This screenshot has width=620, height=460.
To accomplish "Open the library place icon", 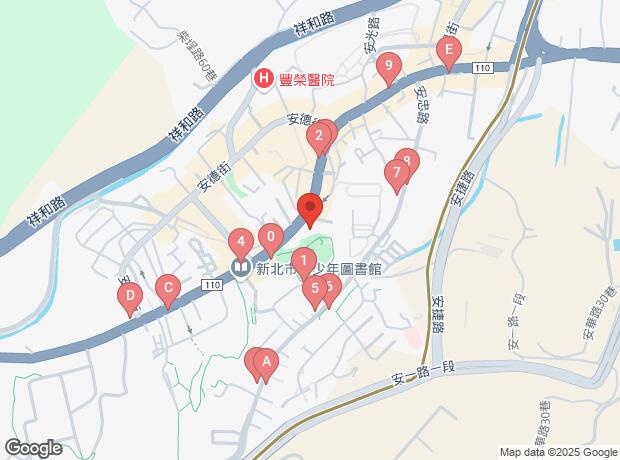I will (241, 268).
